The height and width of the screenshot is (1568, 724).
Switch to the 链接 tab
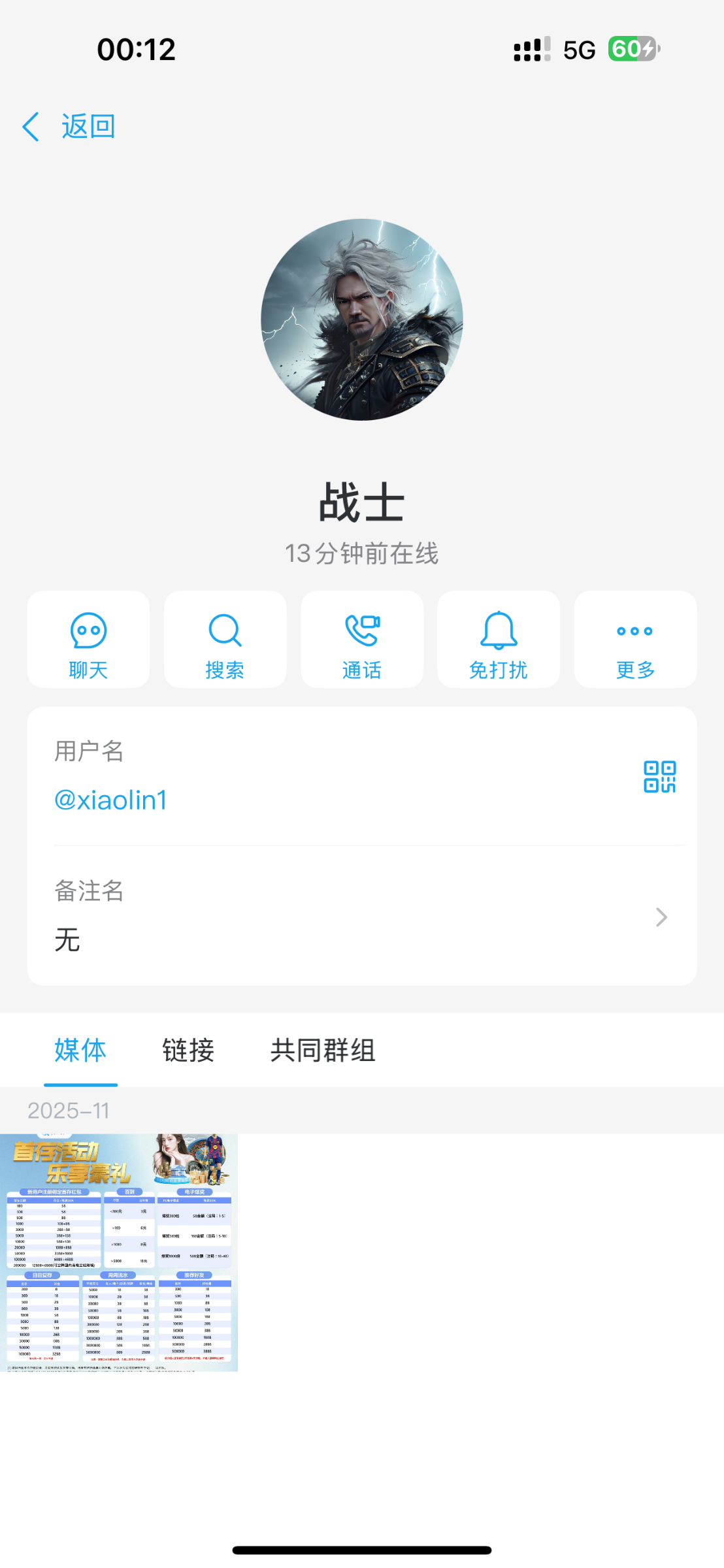click(x=188, y=1049)
